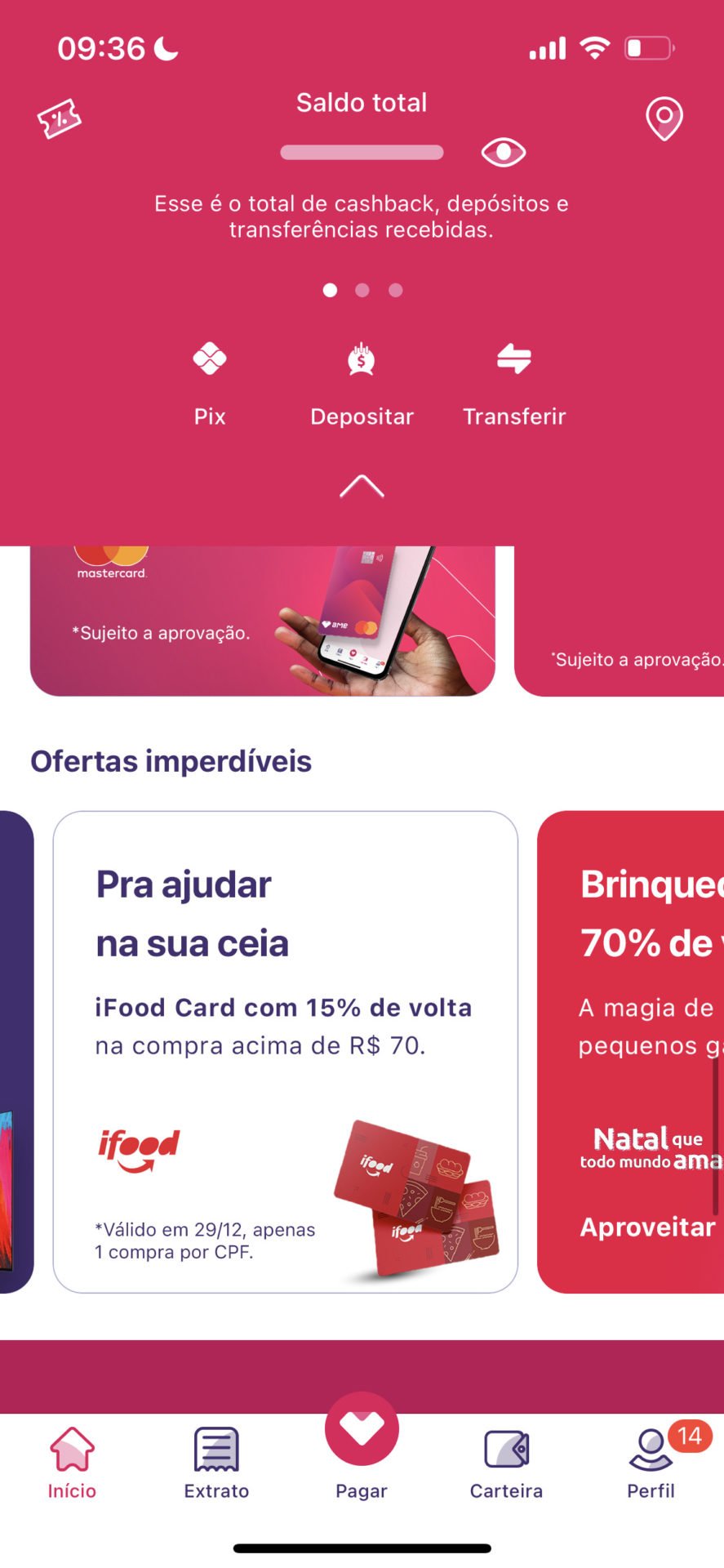Open the location pin icon

664,119
